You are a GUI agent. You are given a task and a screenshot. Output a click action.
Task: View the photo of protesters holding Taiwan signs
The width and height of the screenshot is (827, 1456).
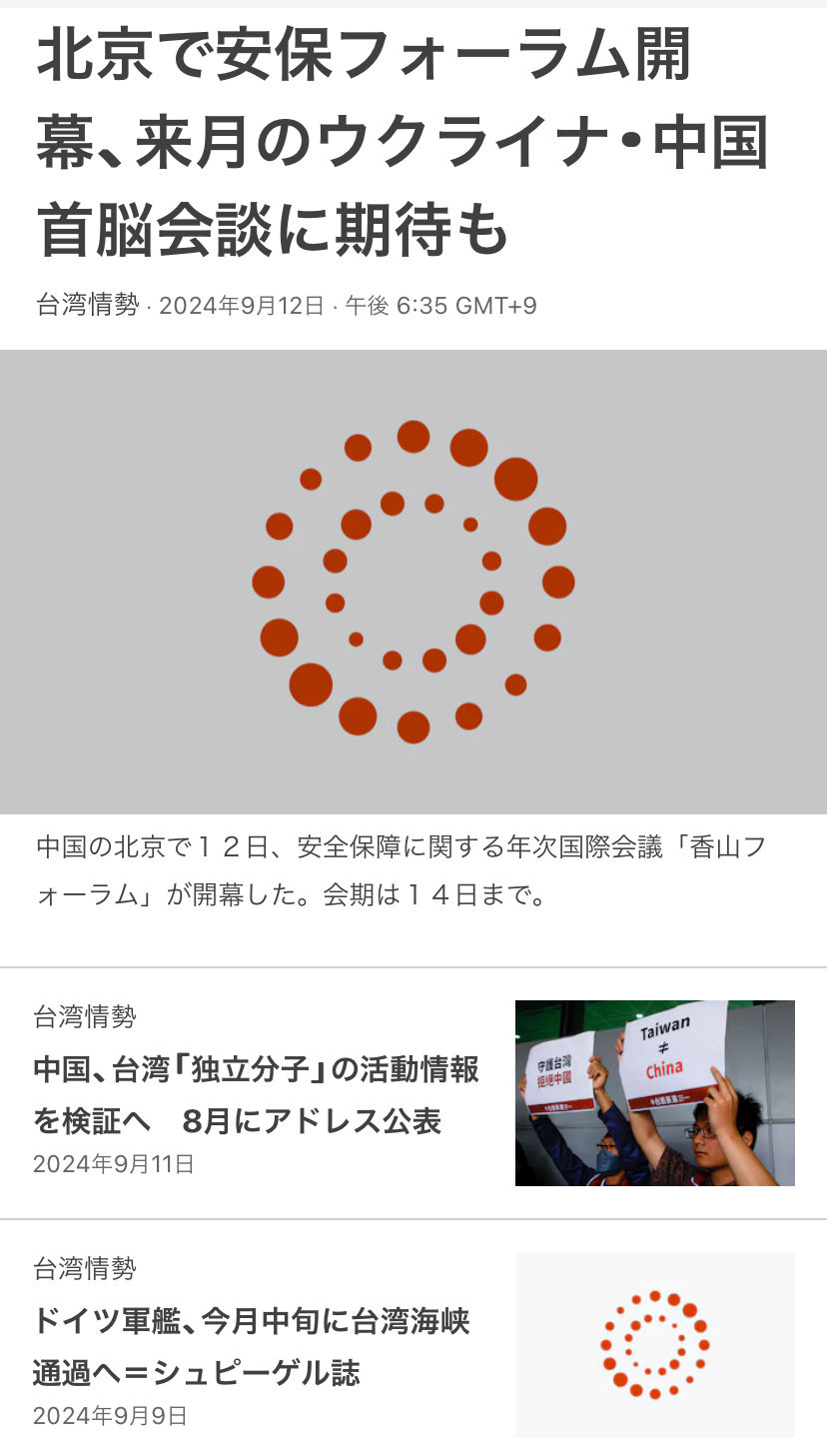(654, 1093)
